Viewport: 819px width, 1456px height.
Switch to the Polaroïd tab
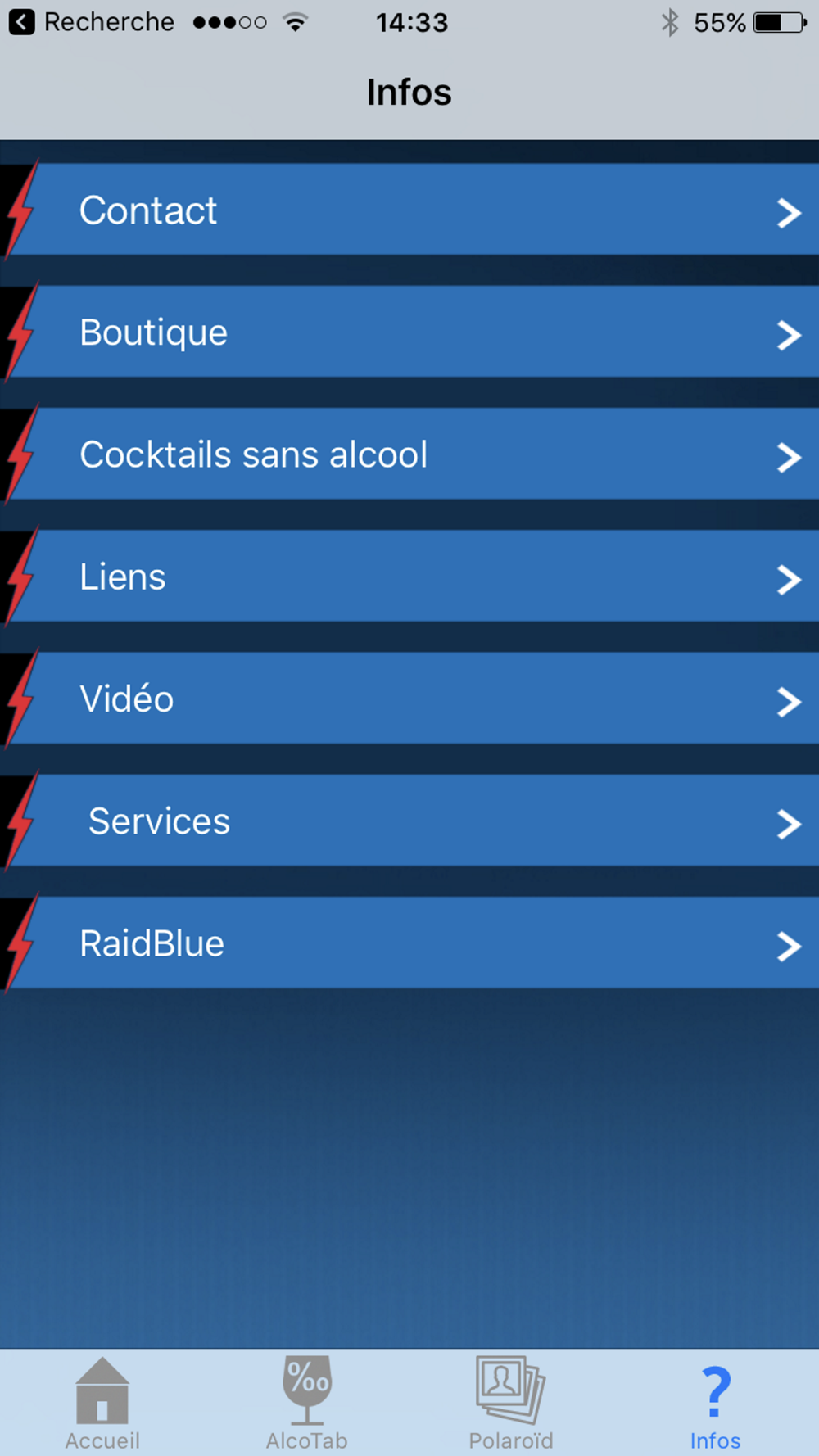(x=511, y=1404)
